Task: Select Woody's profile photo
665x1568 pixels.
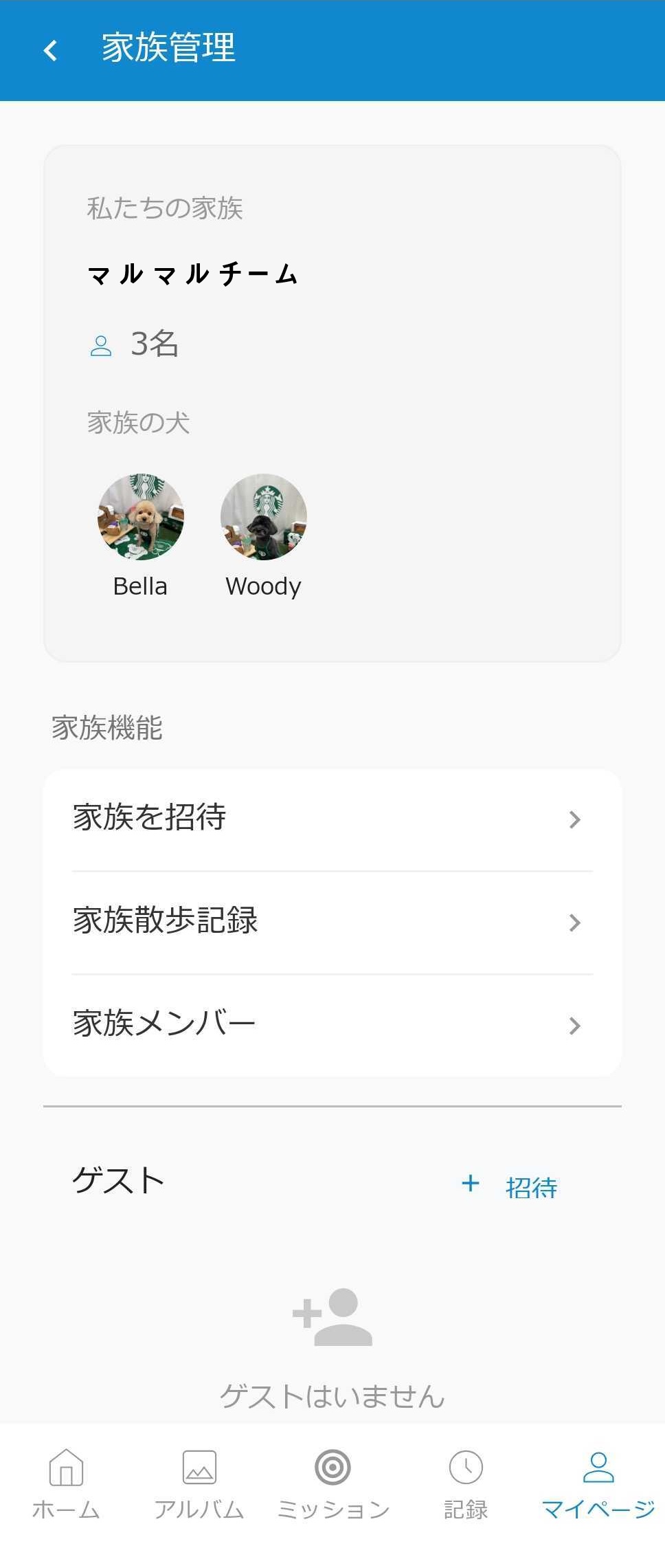Action: pos(262,517)
